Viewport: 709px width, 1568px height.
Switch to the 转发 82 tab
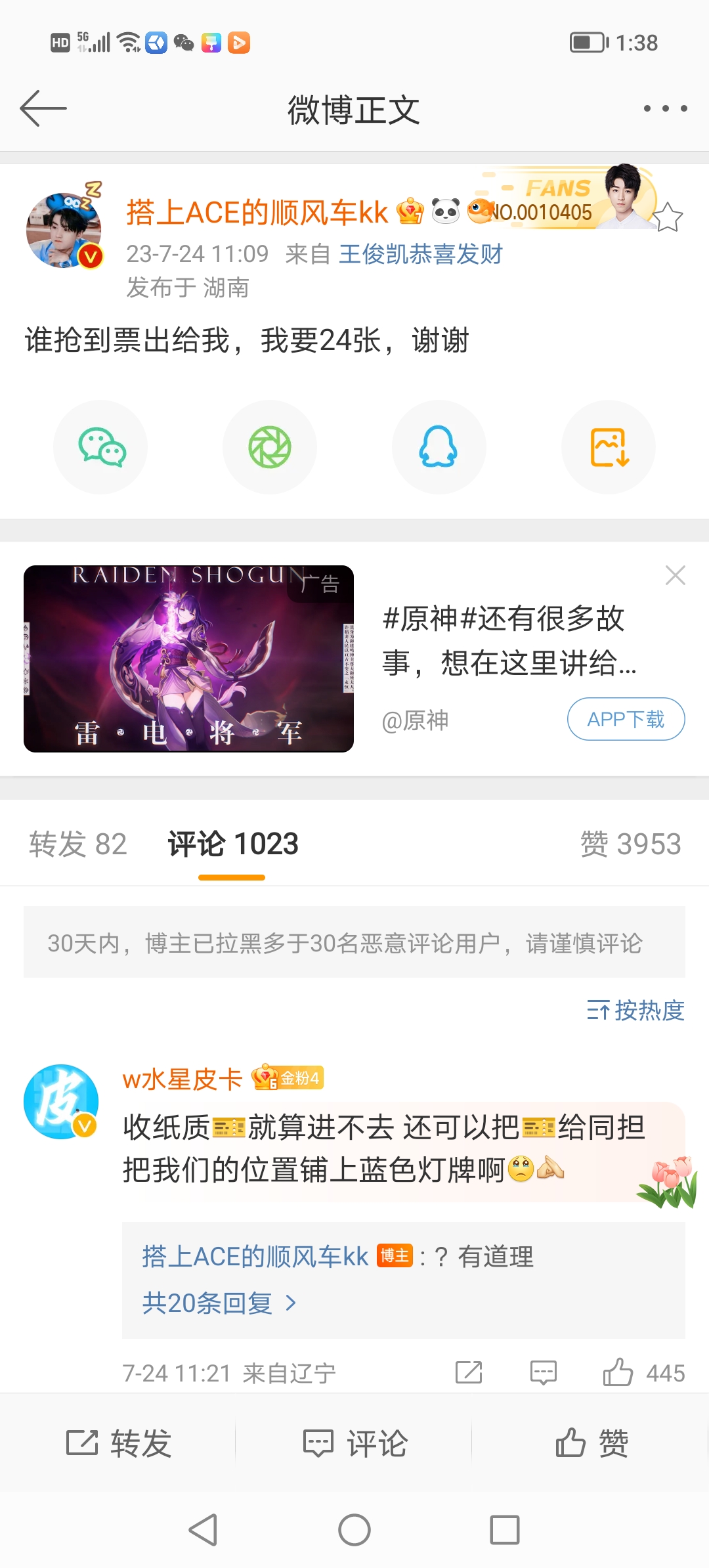click(77, 844)
